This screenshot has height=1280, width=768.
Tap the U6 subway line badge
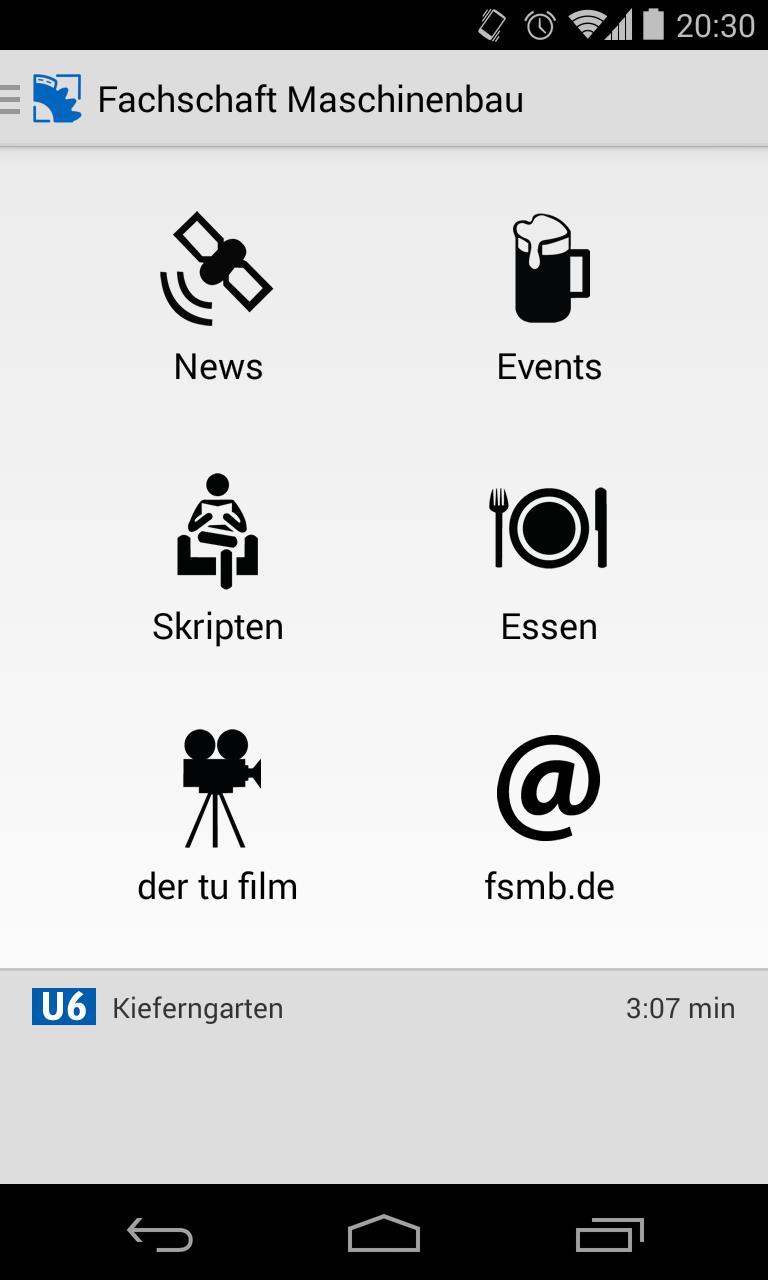tap(64, 1008)
